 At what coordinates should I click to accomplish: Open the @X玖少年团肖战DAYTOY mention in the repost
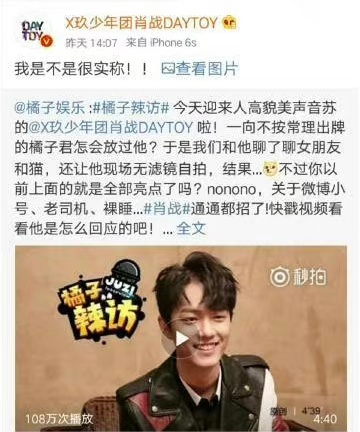coord(111,128)
